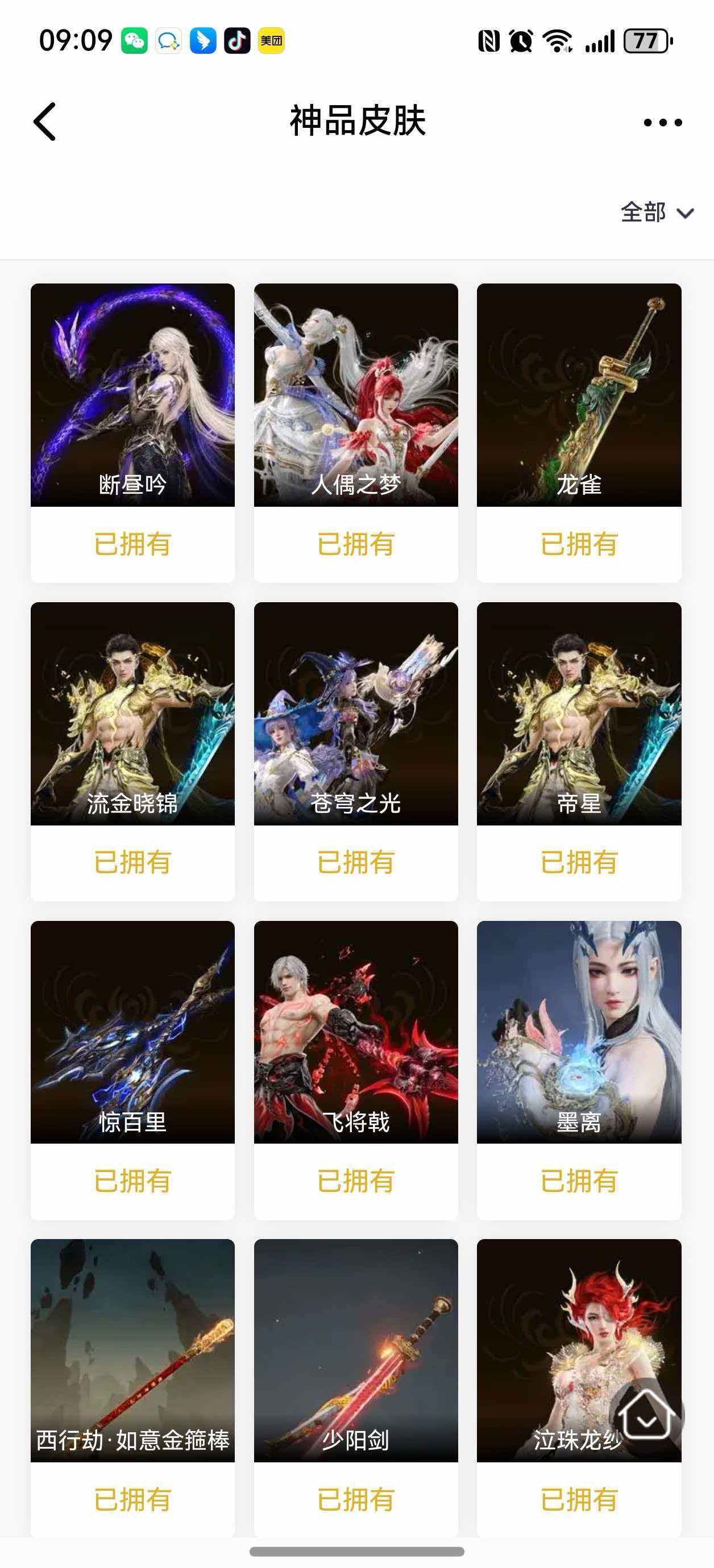Open the 惊百里 weapon skin

coord(133,1032)
